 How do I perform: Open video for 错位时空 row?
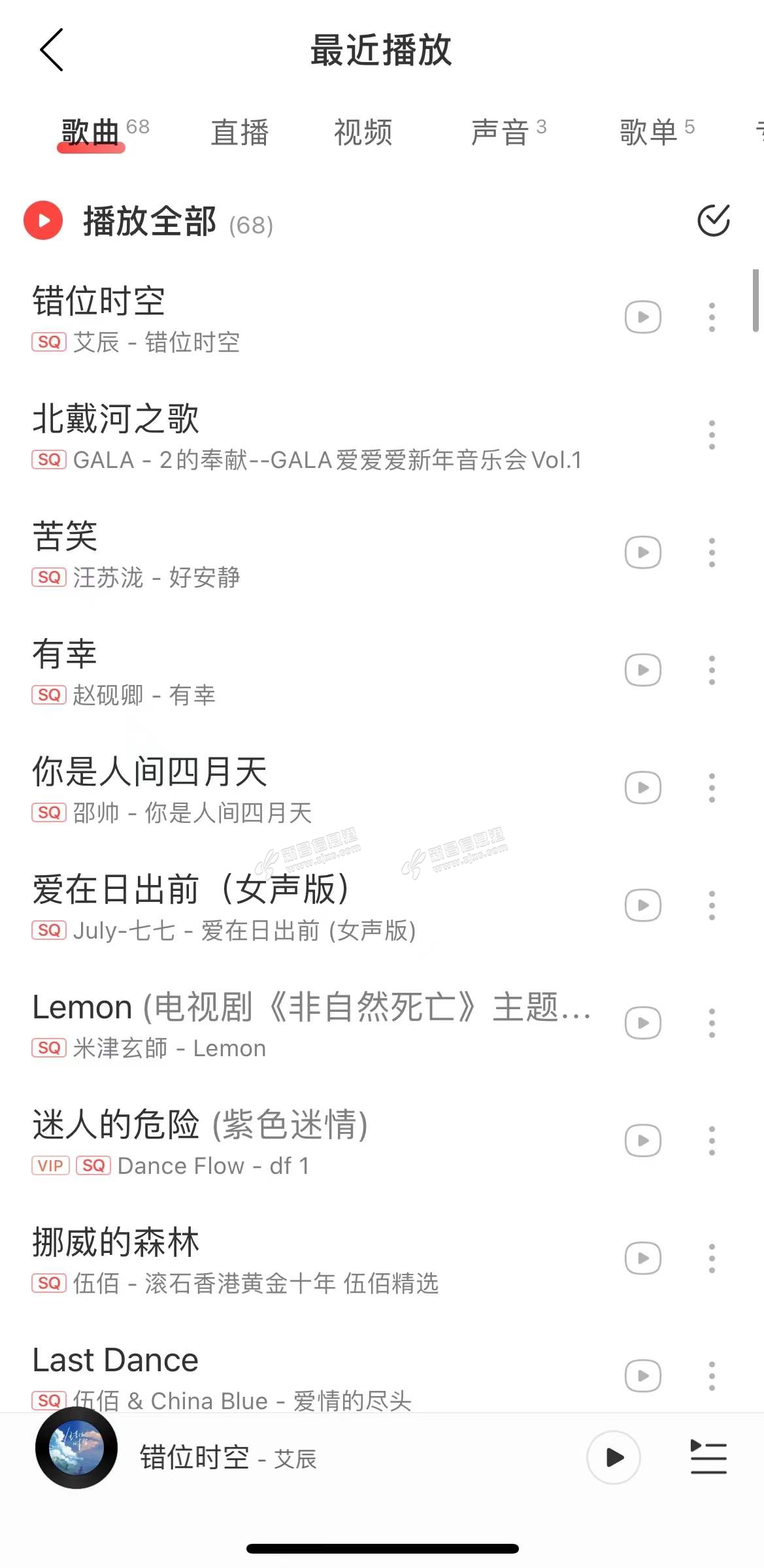643,317
